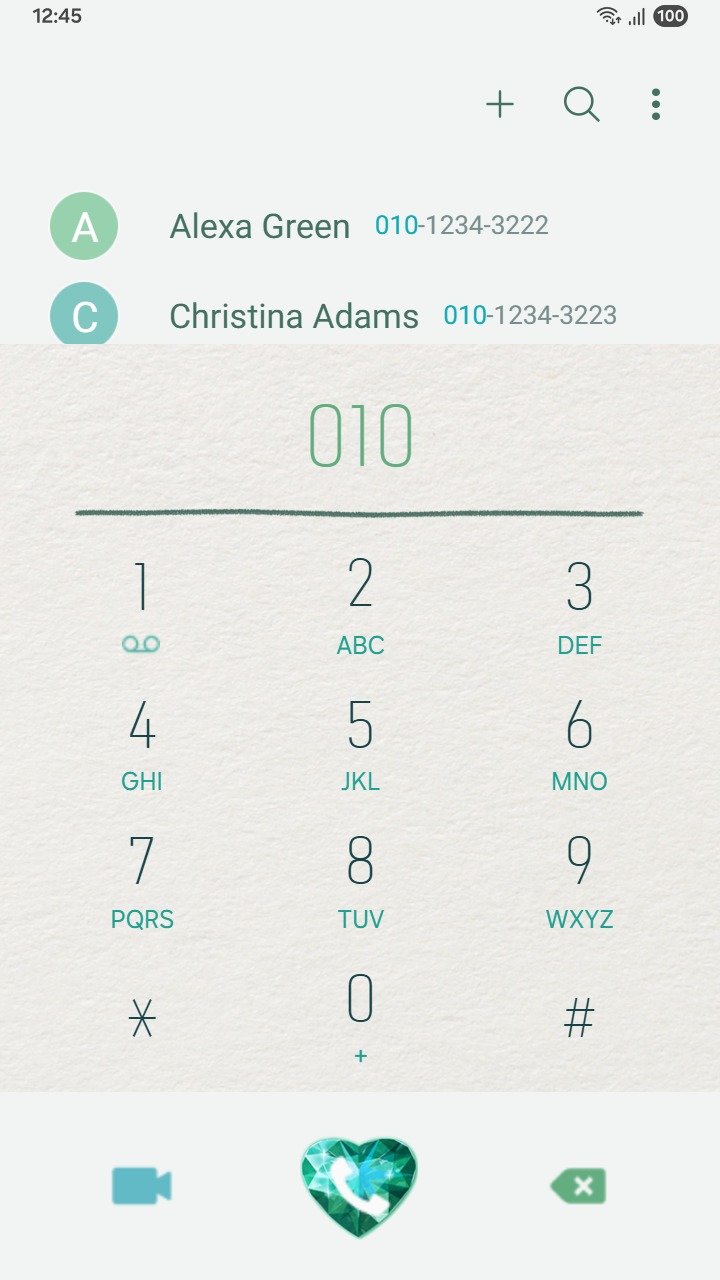Tap the 6 MNO key

pyautogui.click(x=579, y=741)
